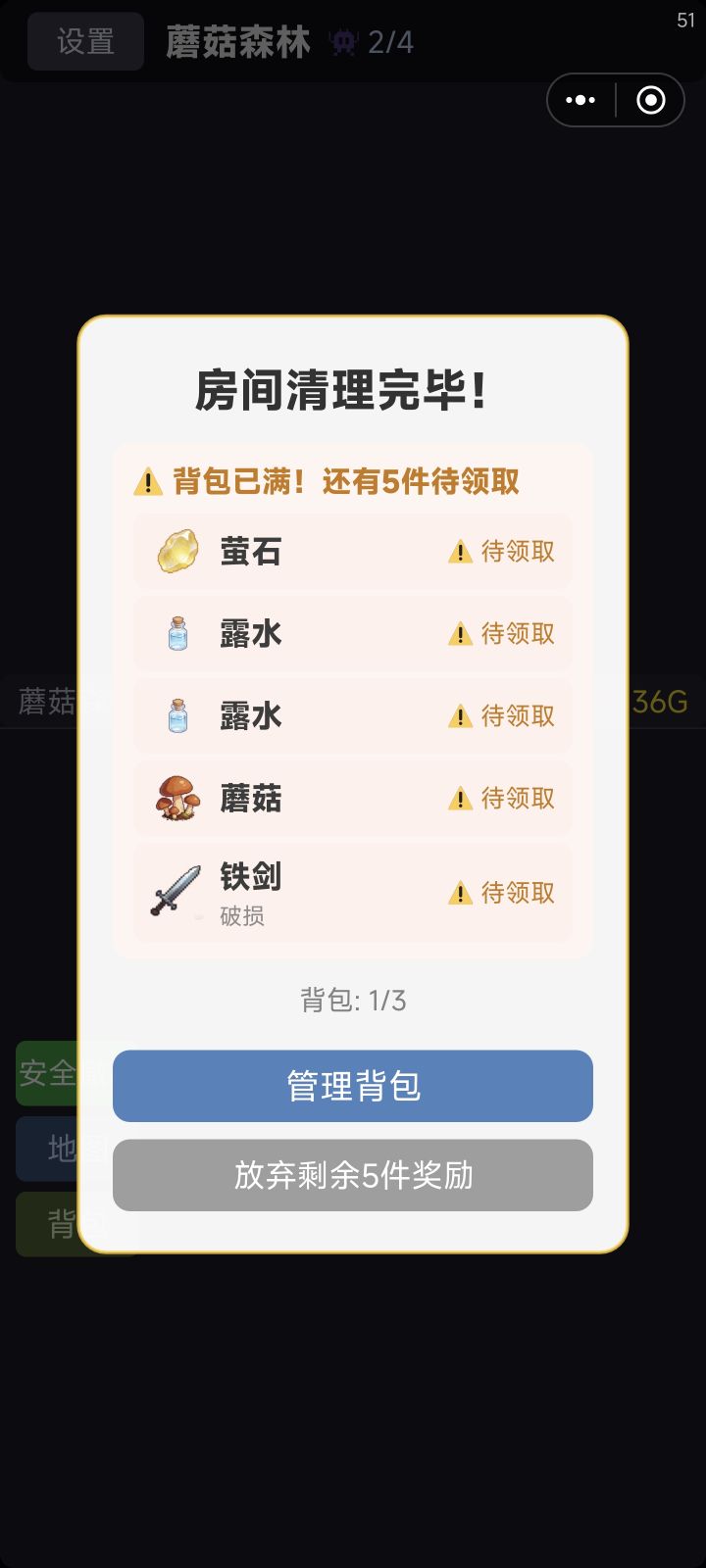Viewport: 706px width, 1568px height.
Task: Click the monster counter icon showing 2/4
Action: (342, 40)
